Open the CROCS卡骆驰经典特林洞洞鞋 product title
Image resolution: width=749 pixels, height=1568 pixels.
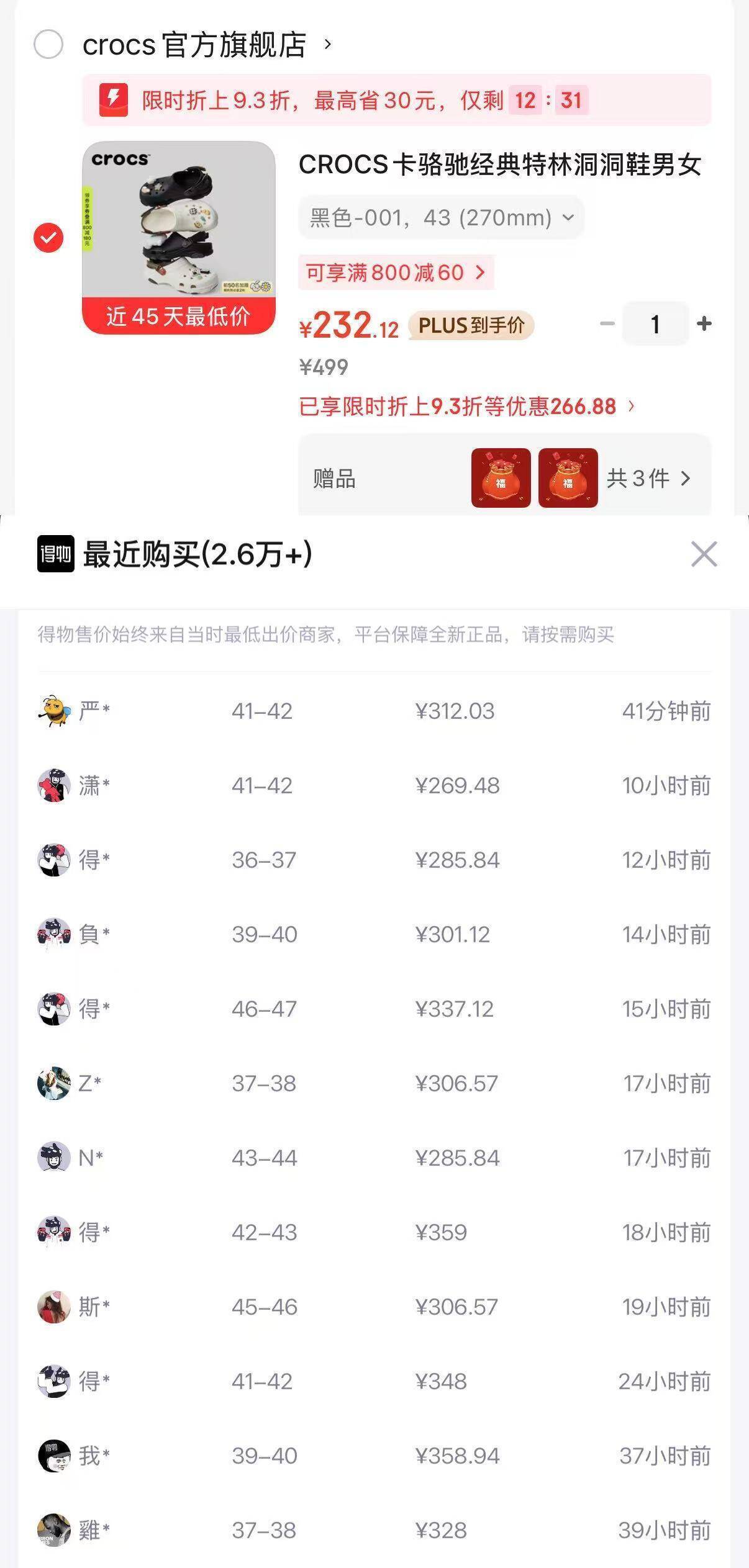(500, 165)
